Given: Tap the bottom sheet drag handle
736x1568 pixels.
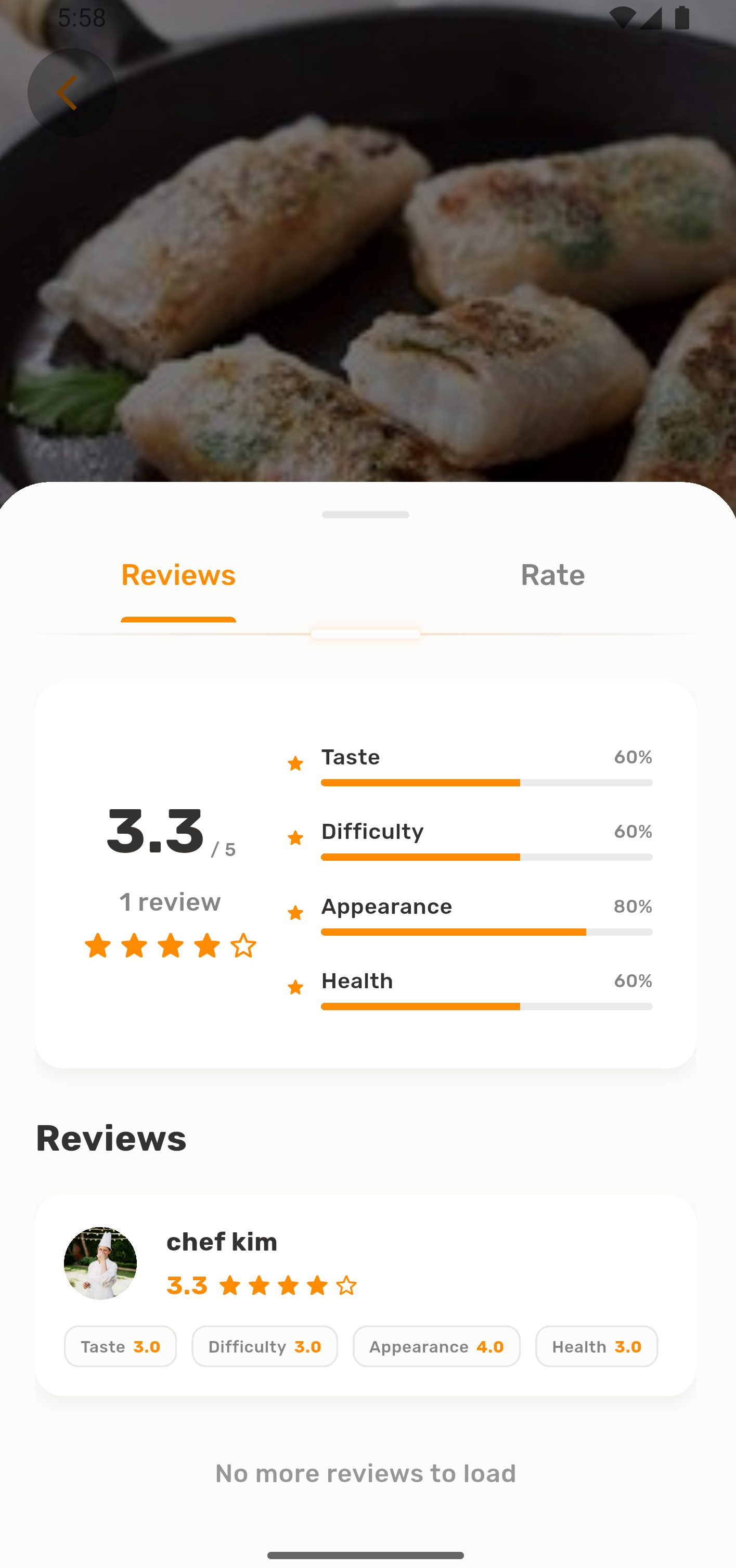Looking at the screenshot, I should point(365,515).
